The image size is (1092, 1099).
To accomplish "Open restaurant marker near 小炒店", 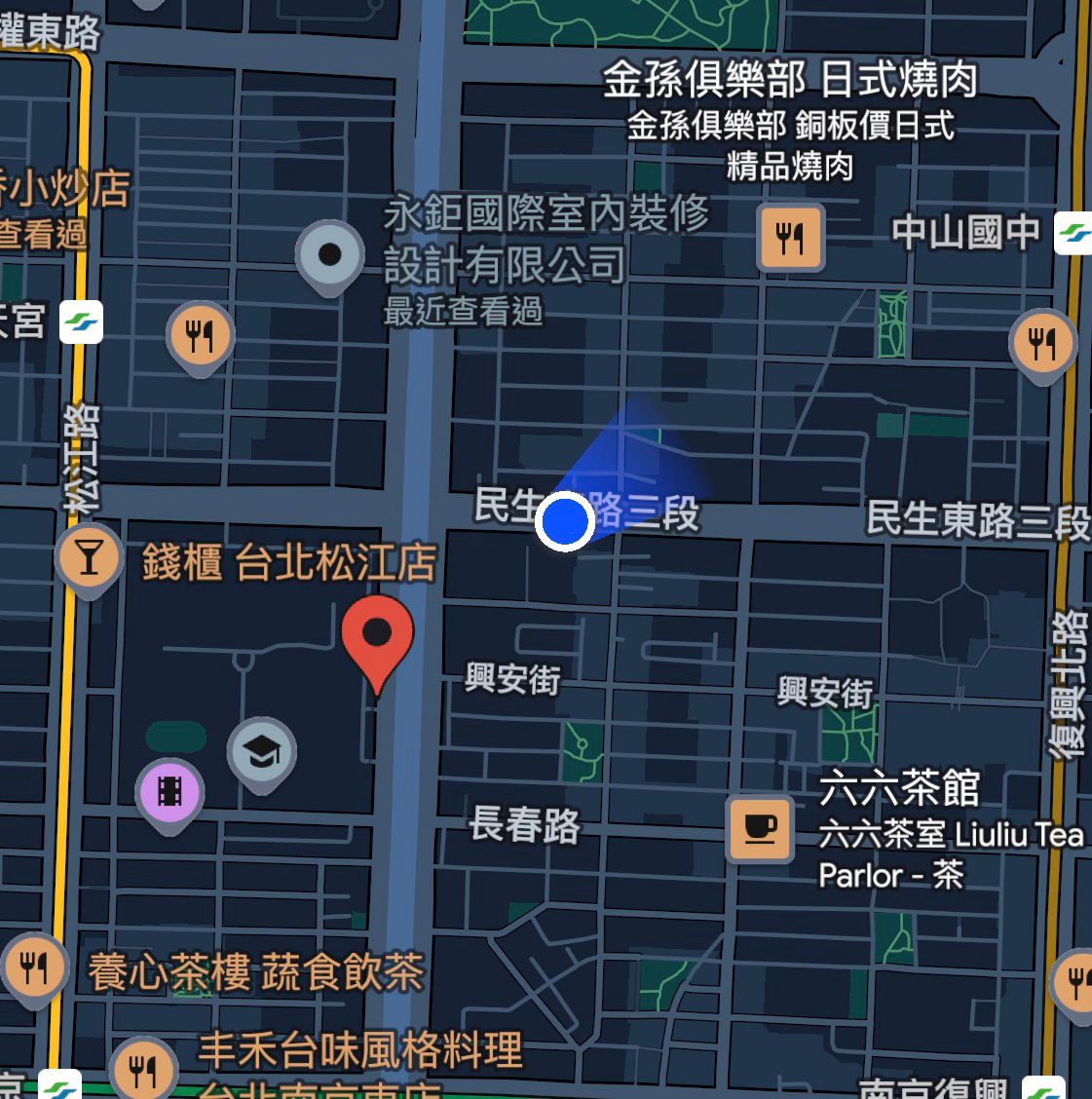I will pyautogui.click(x=200, y=336).
